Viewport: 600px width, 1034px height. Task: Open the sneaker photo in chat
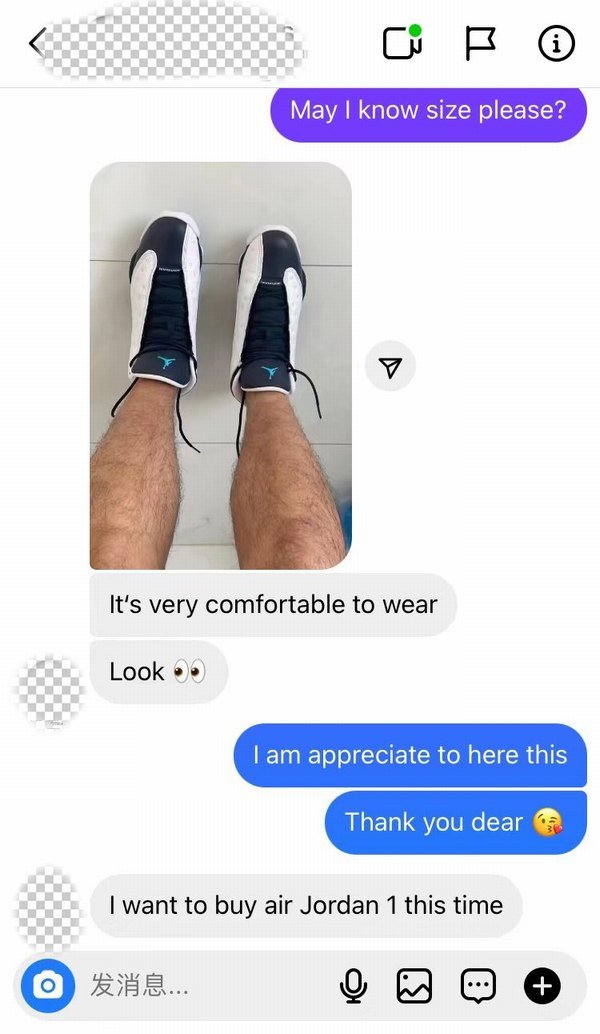pos(220,365)
